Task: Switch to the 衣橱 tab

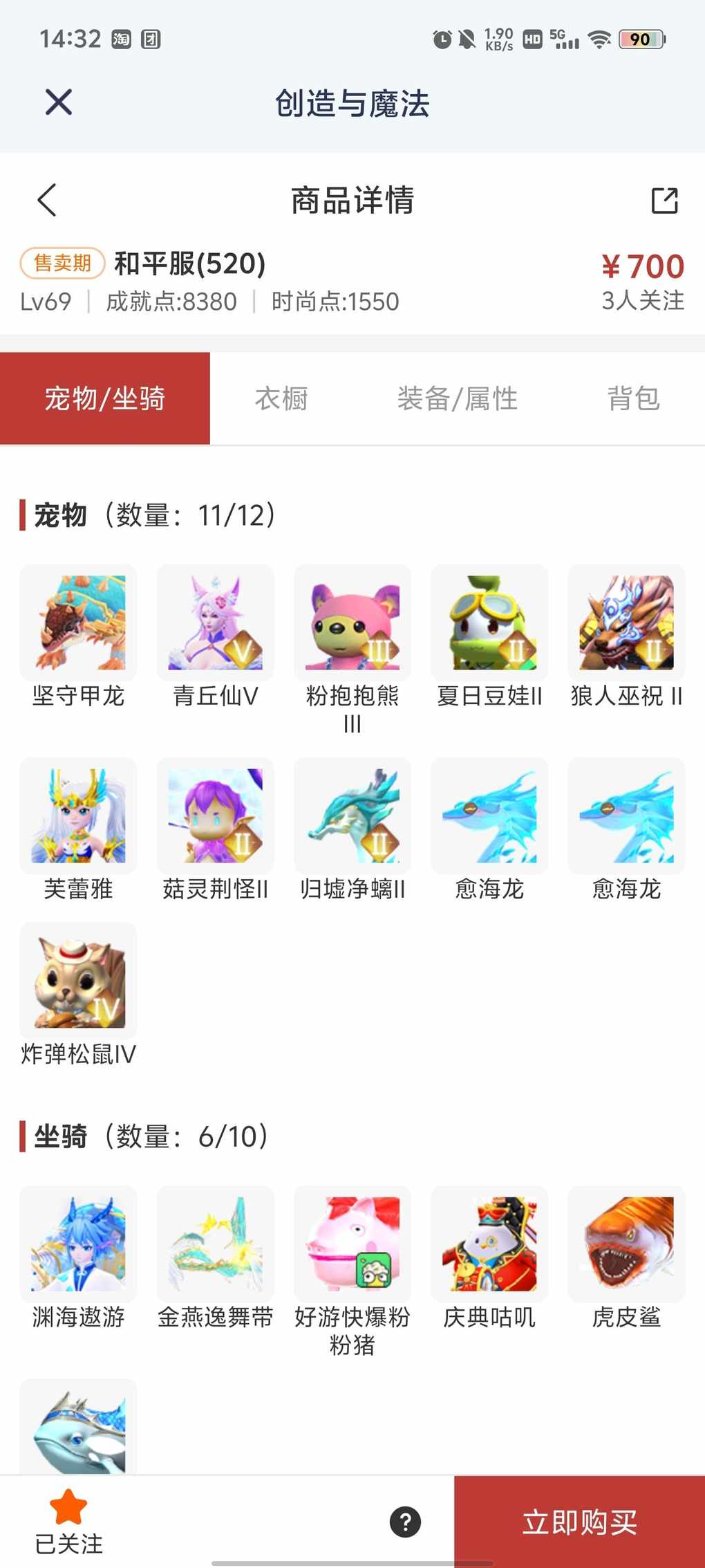Action: [x=281, y=398]
